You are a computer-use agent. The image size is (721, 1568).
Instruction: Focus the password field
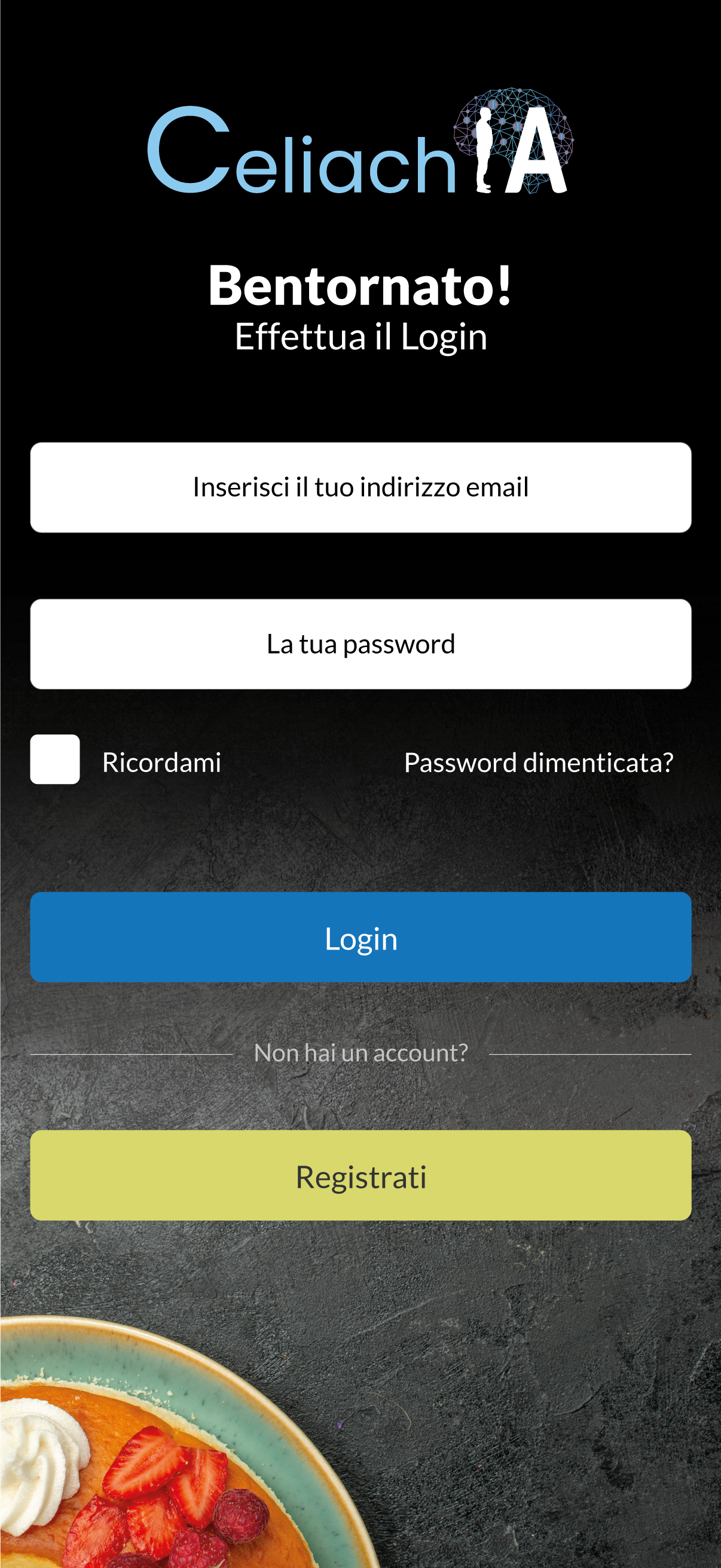[360, 644]
